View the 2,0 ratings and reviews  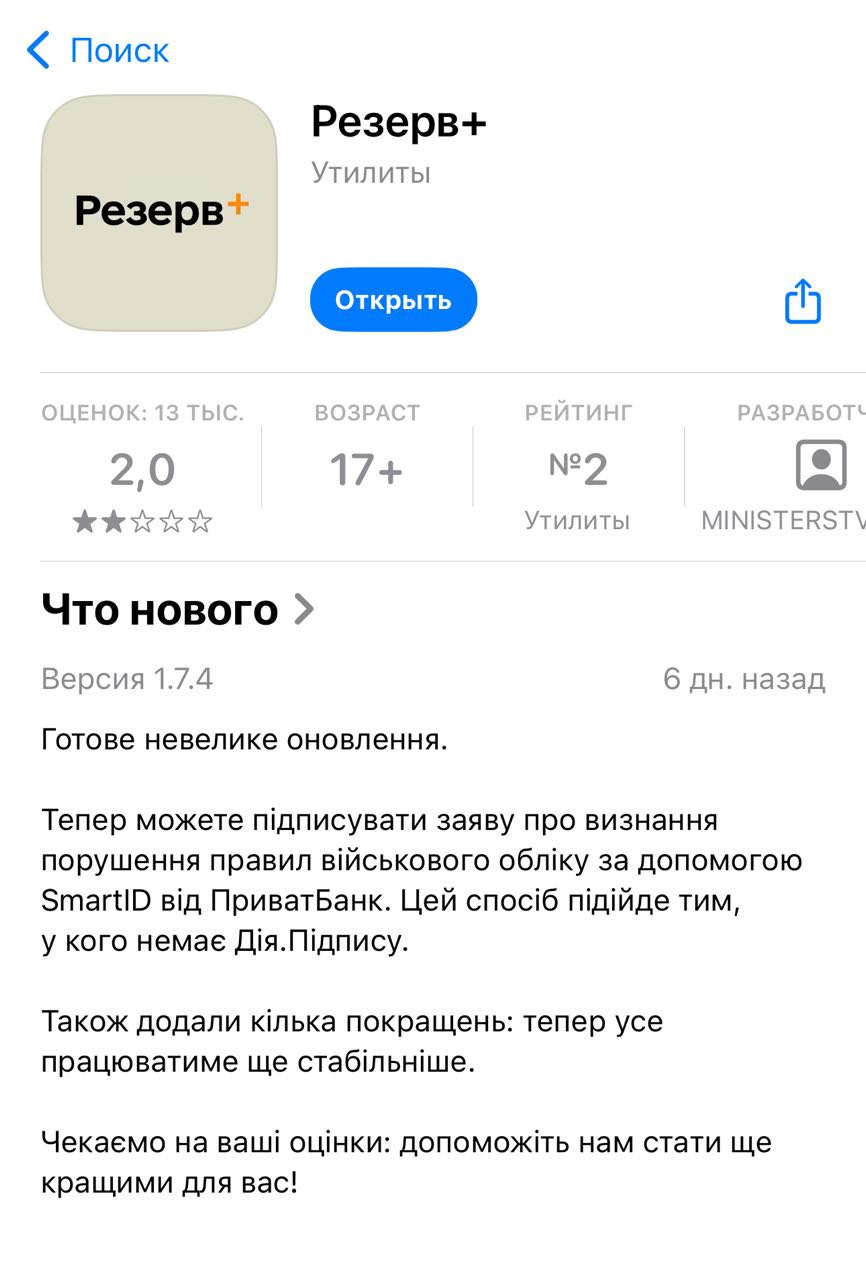[x=143, y=469]
